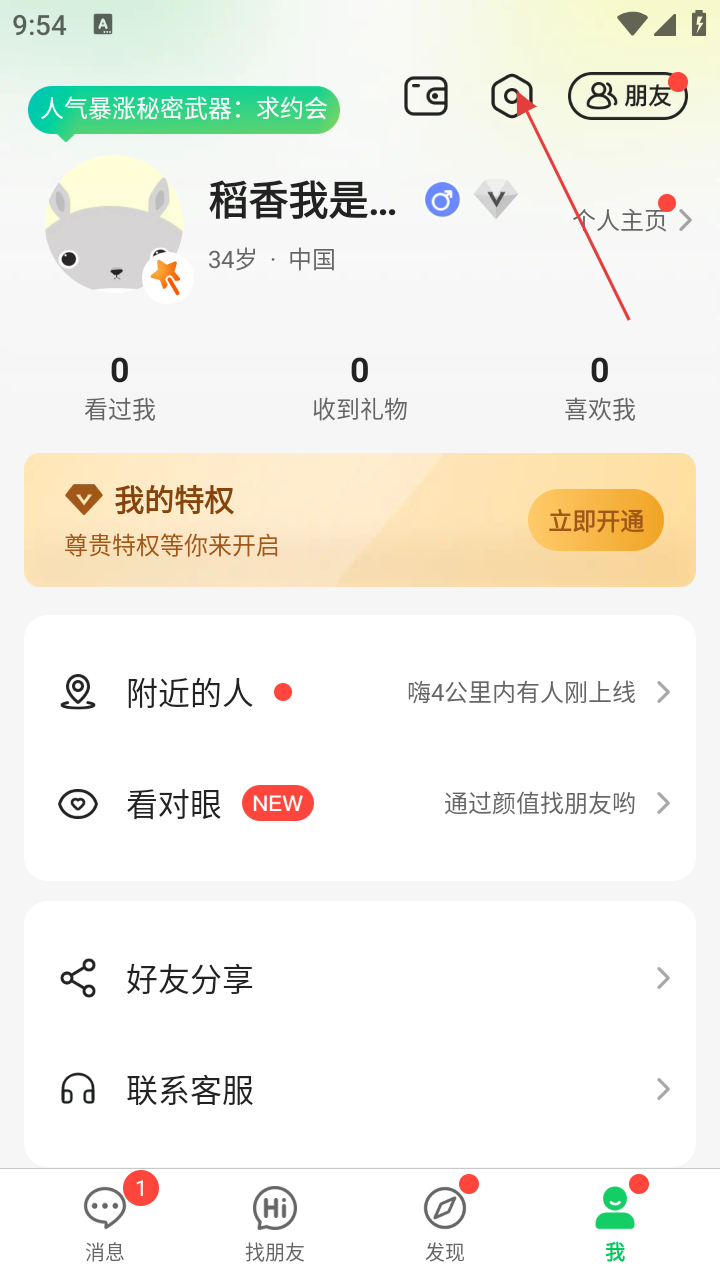
Task: Tap the rabbit profile avatar
Action: [114, 224]
